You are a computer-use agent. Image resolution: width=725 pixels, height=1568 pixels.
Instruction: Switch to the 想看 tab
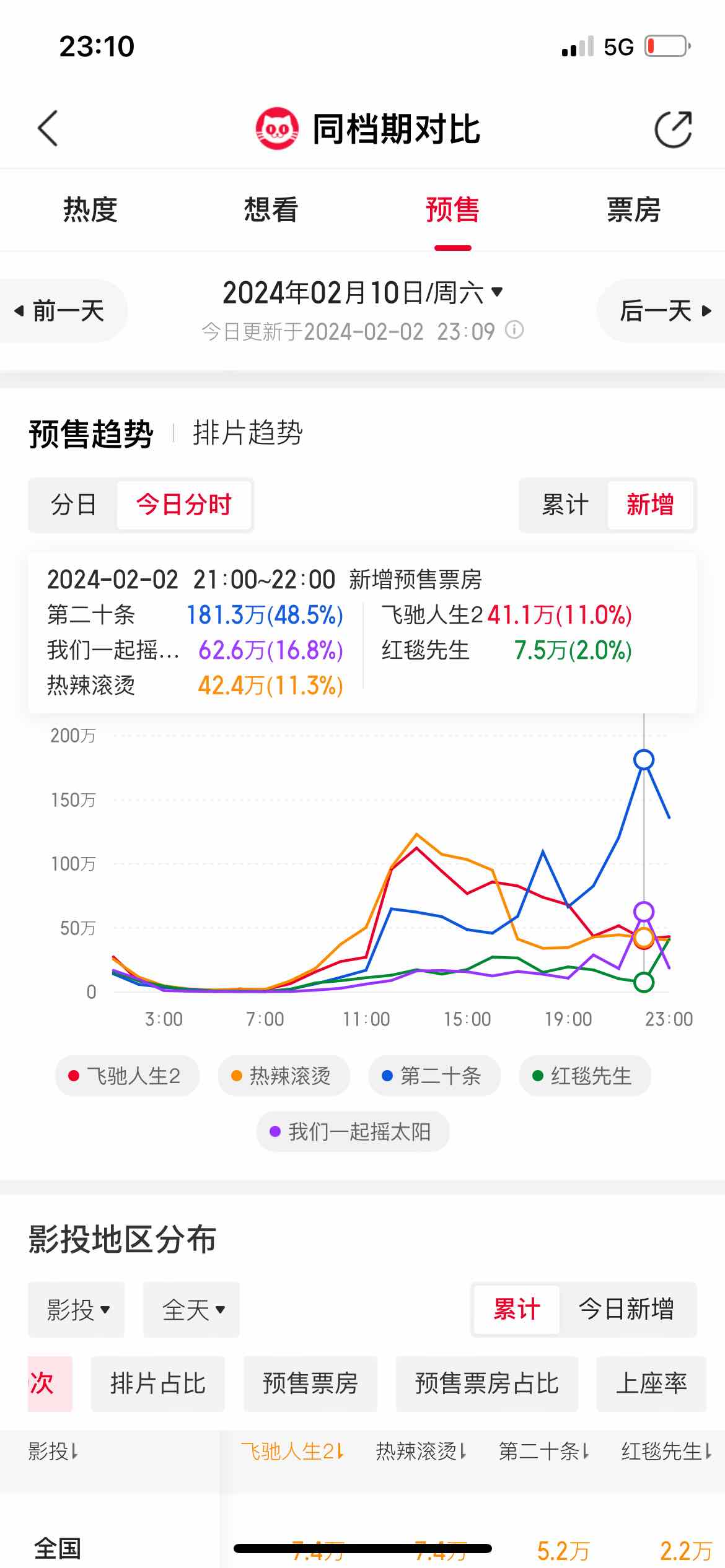pyautogui.click(x=271, y=209)
